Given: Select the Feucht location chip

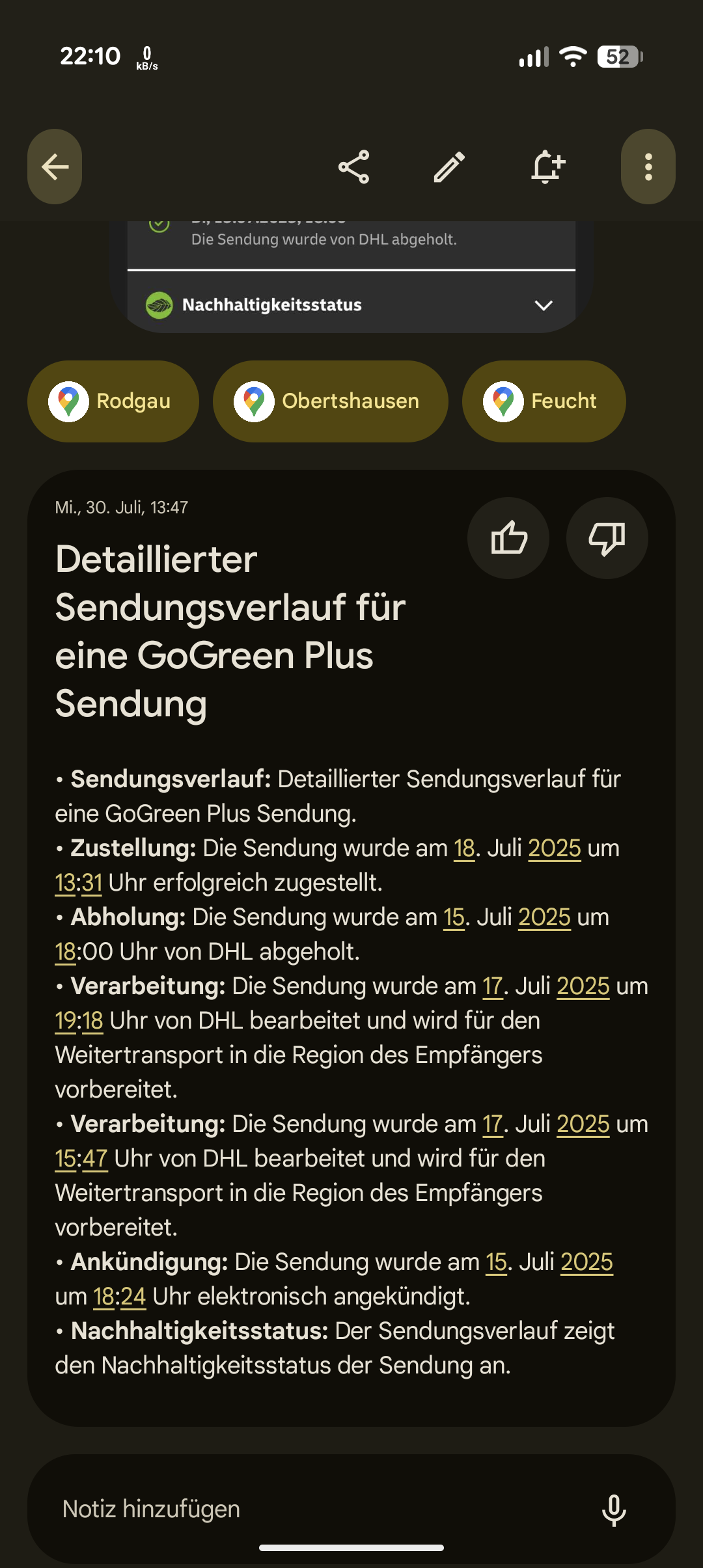Looking at the screenshot, I should [544, 401].
